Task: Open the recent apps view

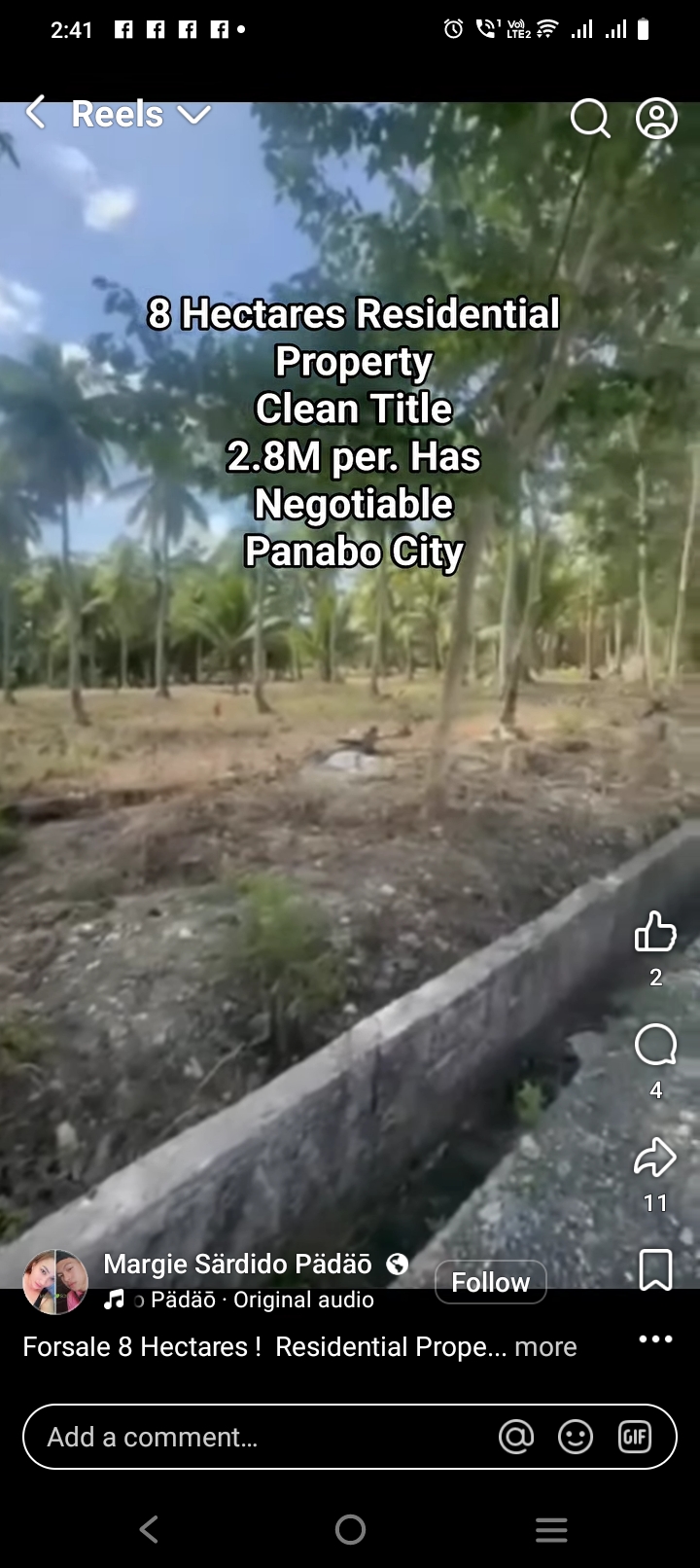Action: 551,1529
